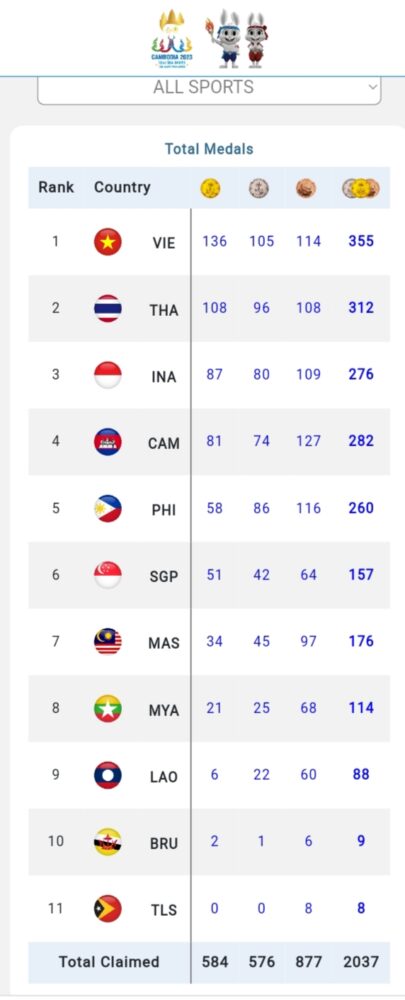
Task: Open Philippines' 86 silver medals count
Action: (261, 508)
